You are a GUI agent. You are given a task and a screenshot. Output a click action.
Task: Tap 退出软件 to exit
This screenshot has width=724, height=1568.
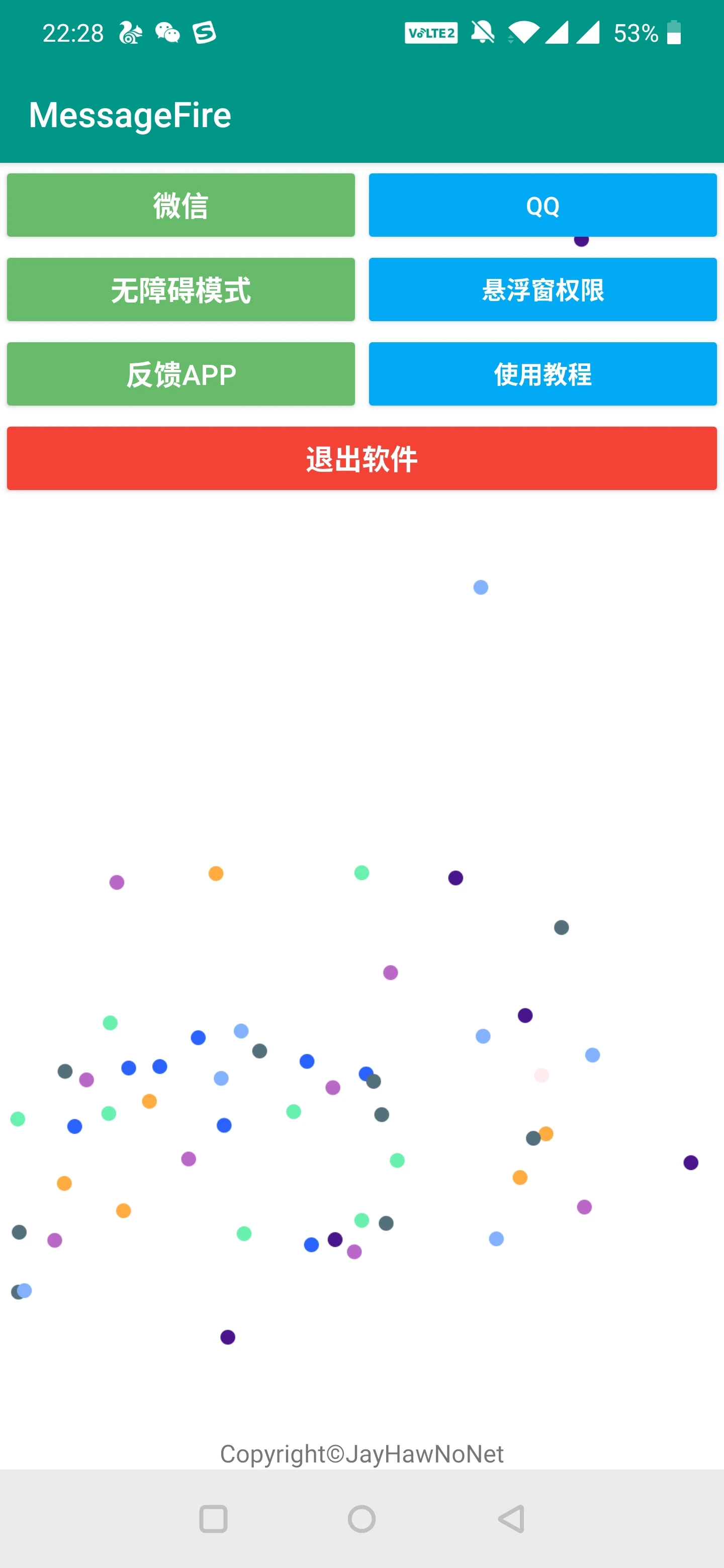[361, 458]
